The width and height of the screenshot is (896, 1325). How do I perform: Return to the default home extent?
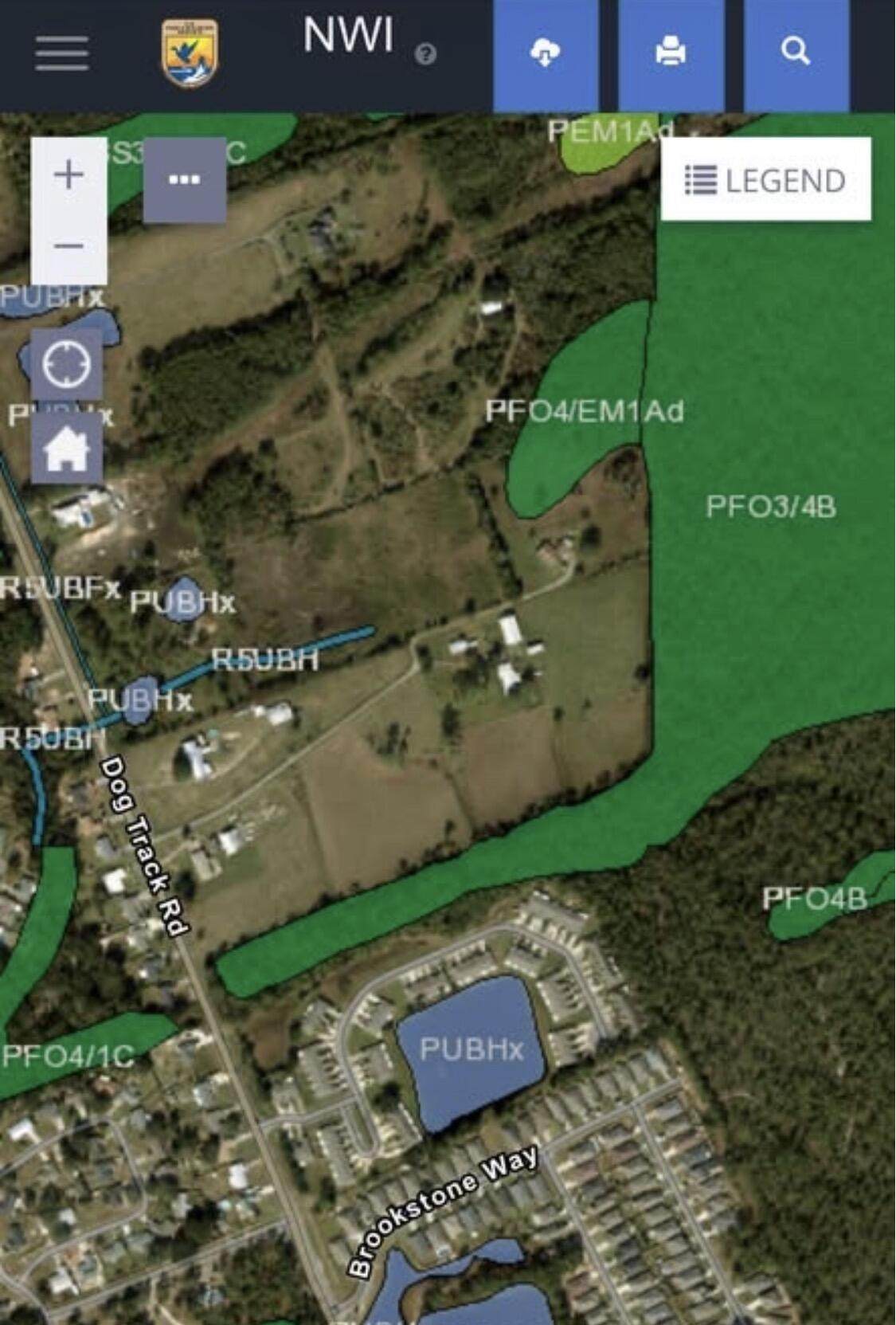click(67, 449)
